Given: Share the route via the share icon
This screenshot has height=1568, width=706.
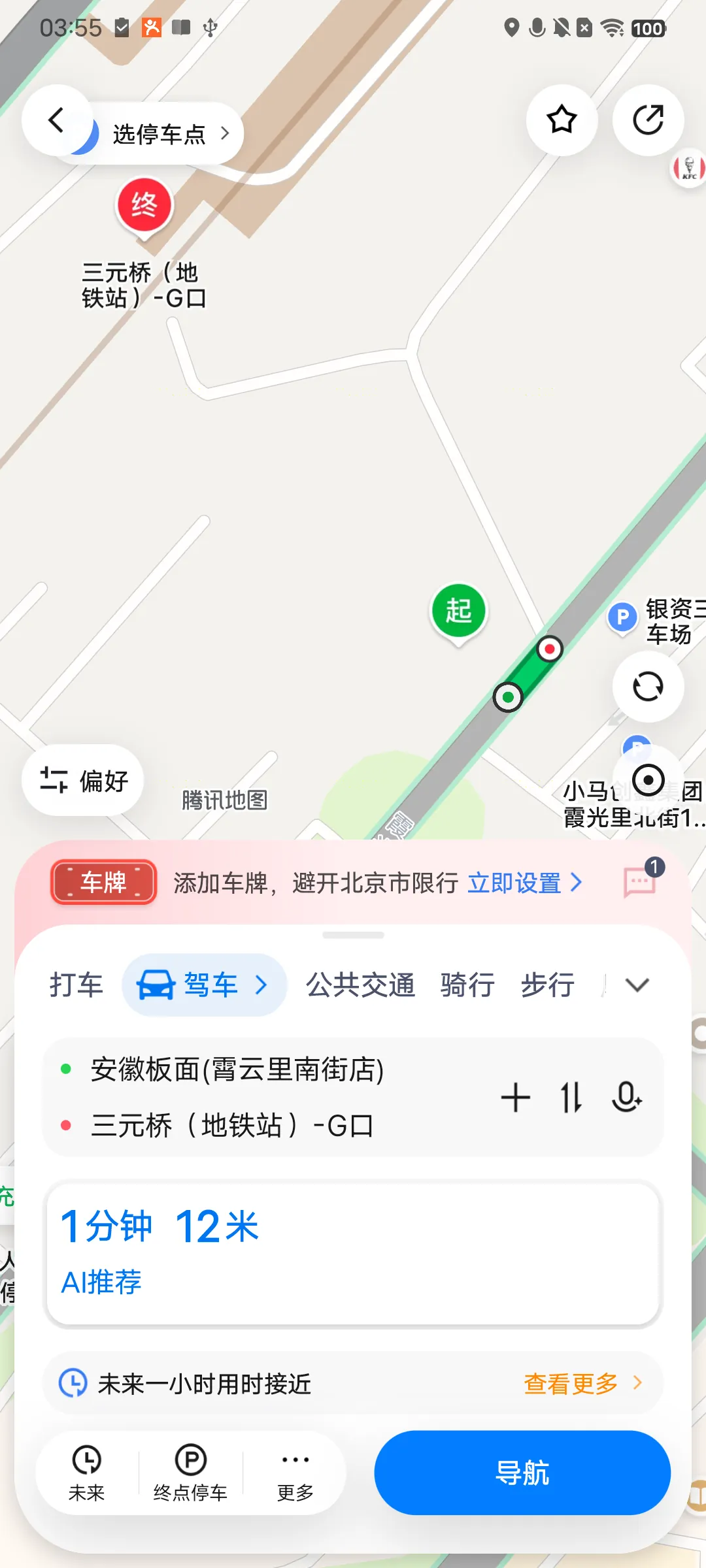Looking at the screenshot, I should point(648,120).
